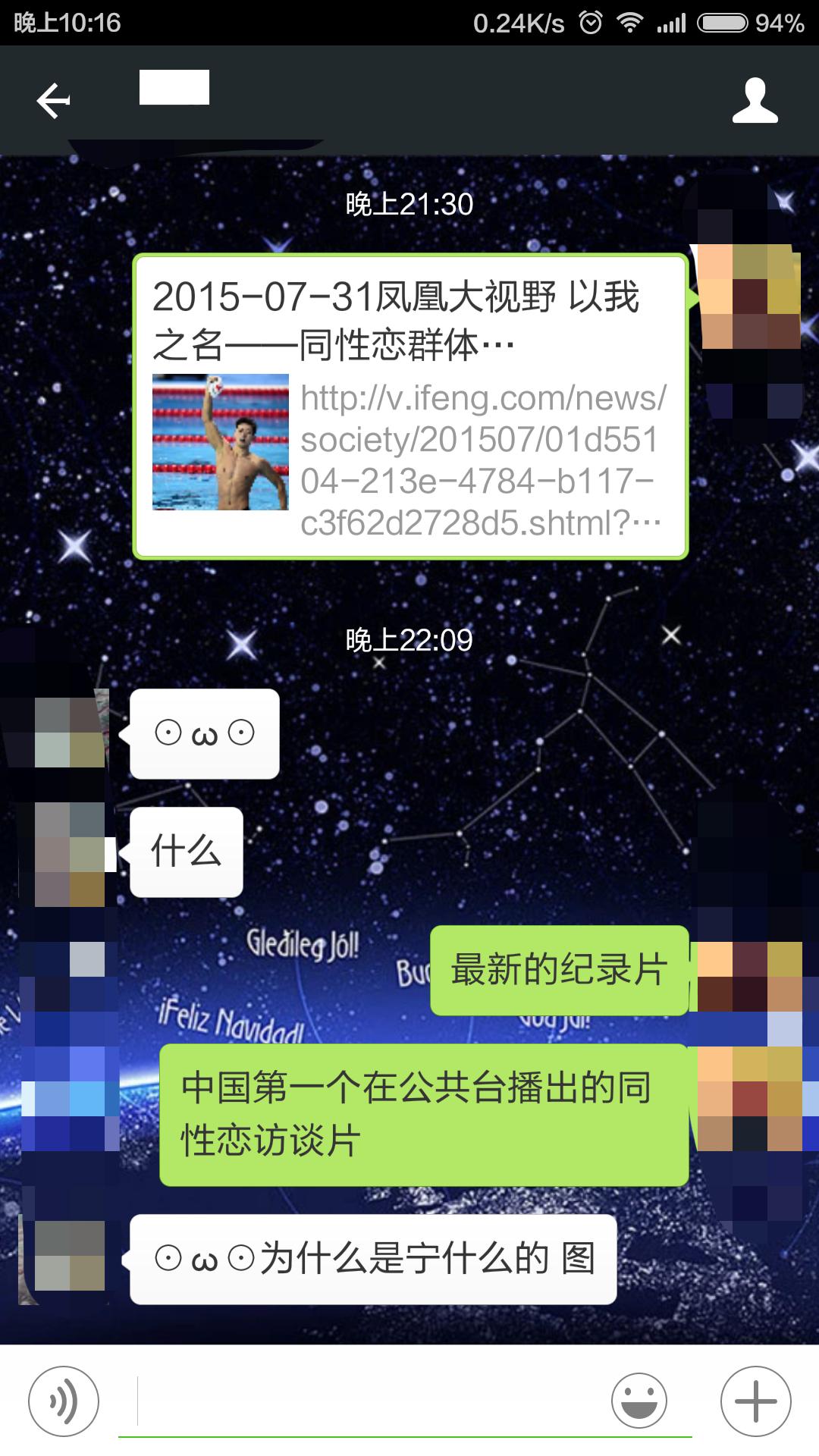Tap the back arrow to leave the chat
The image size is (819, 1456).
52,101
